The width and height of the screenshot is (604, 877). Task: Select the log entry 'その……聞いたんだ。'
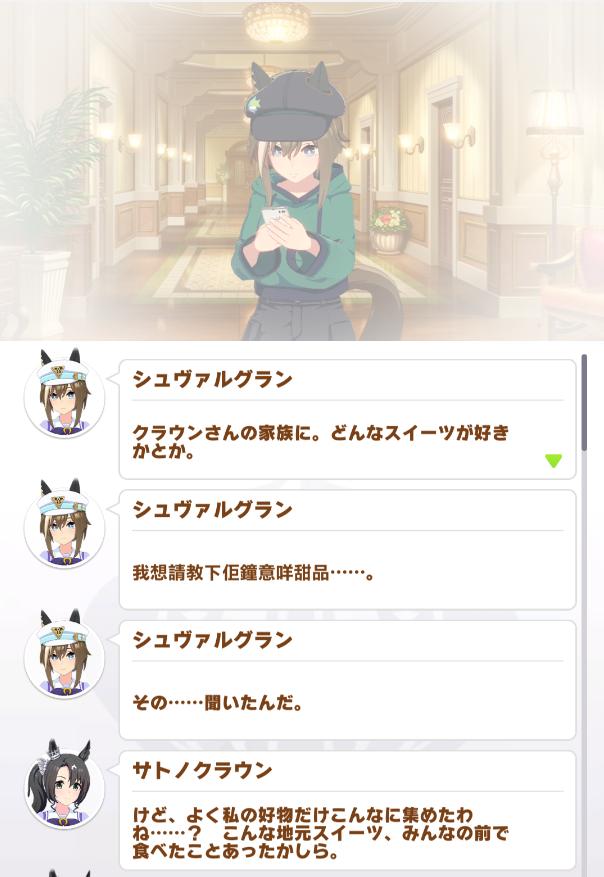(x=347, y=680)
